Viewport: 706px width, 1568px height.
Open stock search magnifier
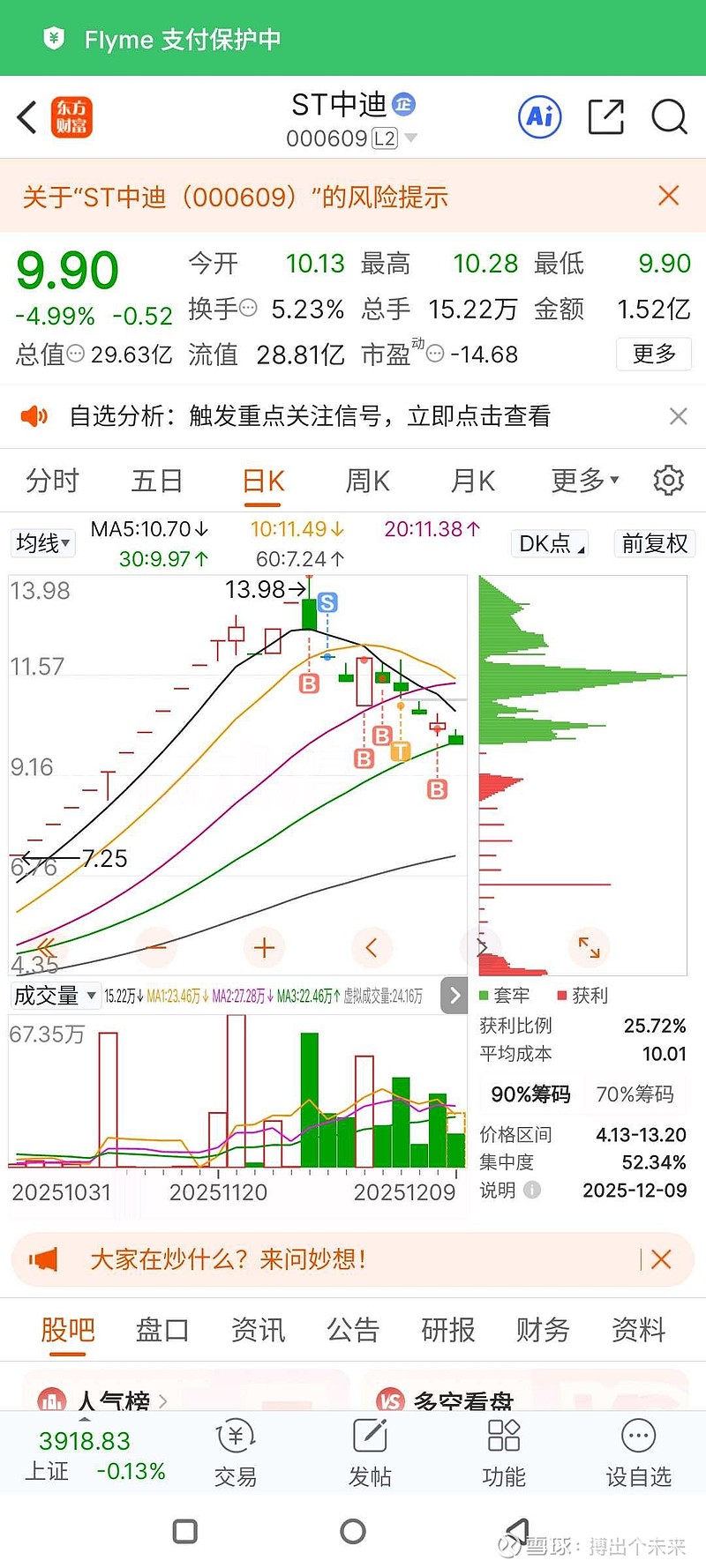[x=669, y=116]
